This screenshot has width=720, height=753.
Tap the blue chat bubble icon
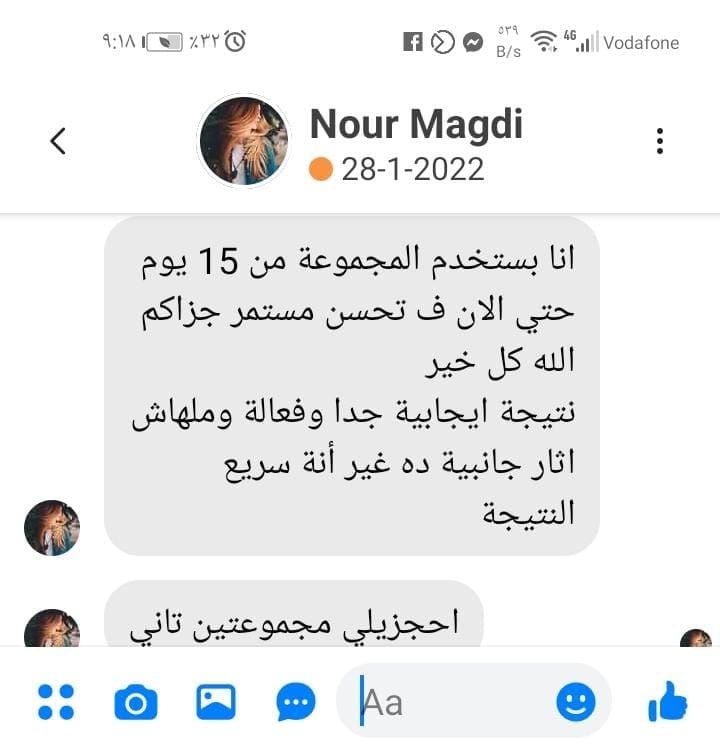point(295,703)
